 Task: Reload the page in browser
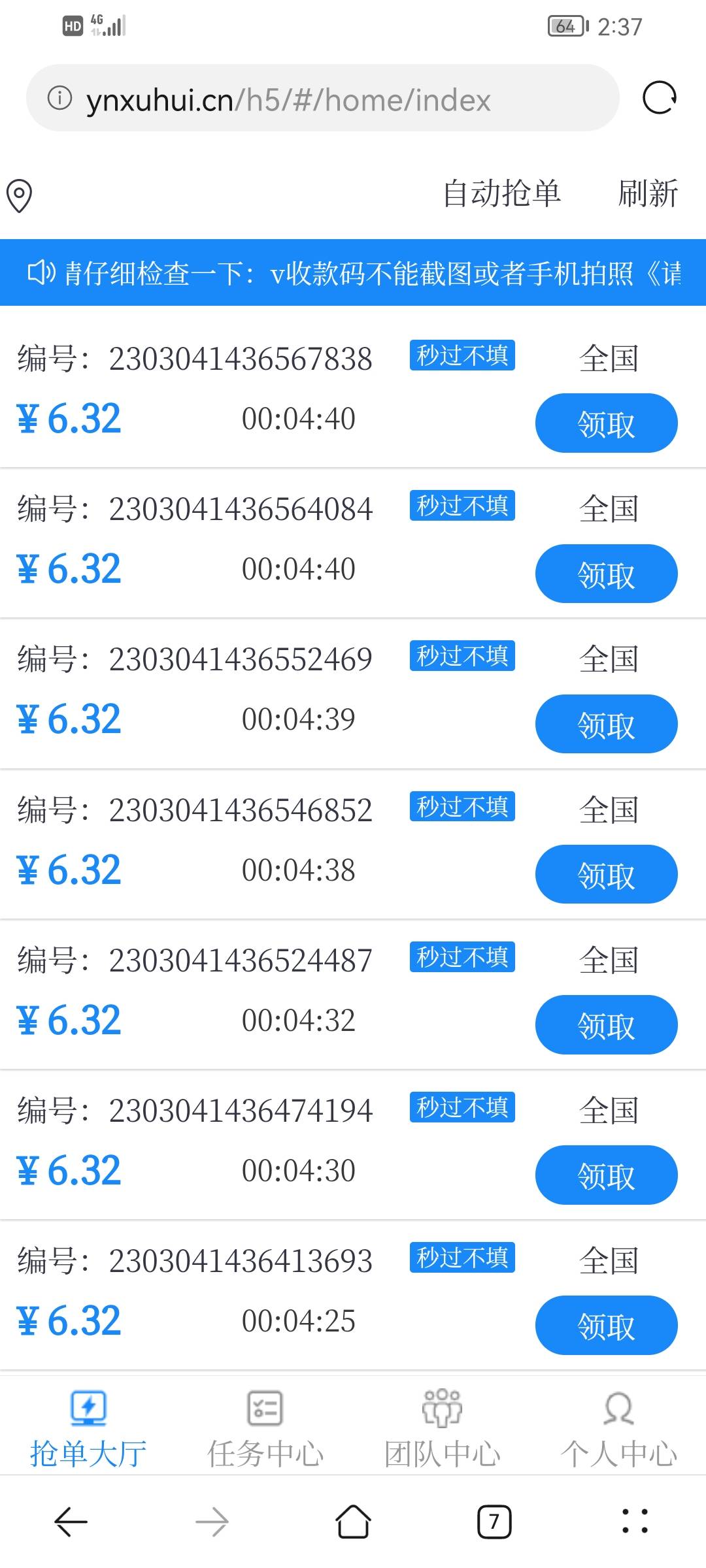[x=659, y=98]
